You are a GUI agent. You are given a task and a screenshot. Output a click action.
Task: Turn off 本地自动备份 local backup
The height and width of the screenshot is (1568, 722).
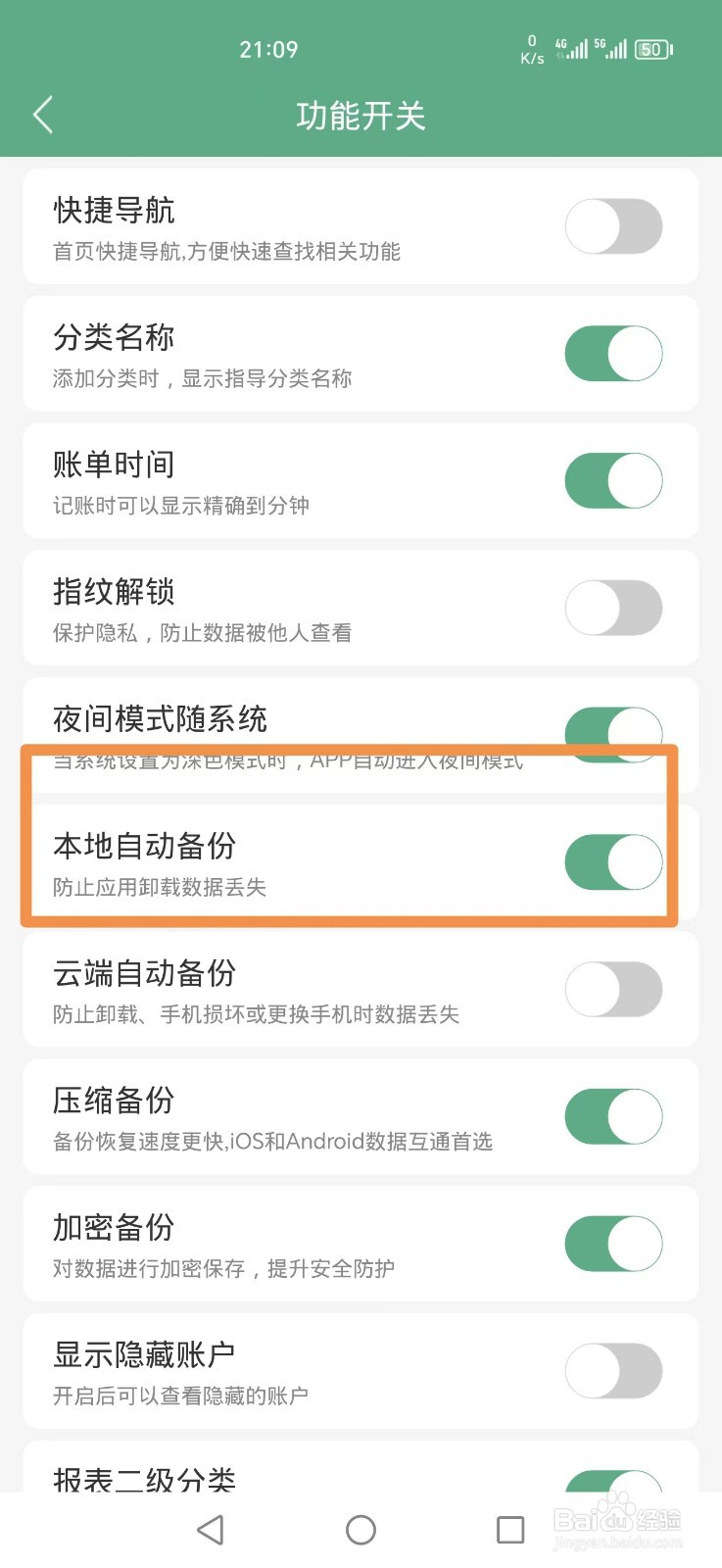pos(613,861)
